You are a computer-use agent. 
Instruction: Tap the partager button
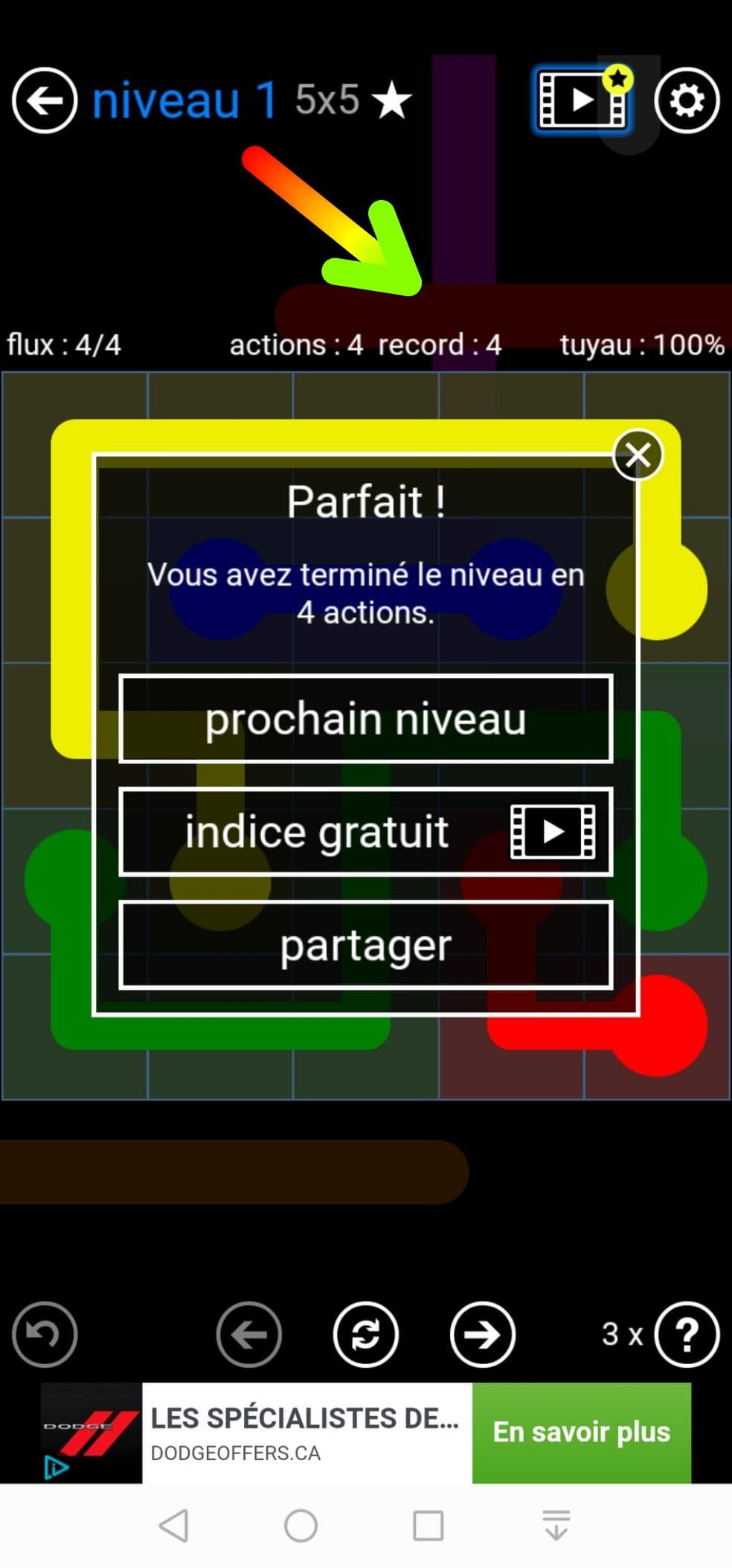pyautogui.click(x=365, y=945)
